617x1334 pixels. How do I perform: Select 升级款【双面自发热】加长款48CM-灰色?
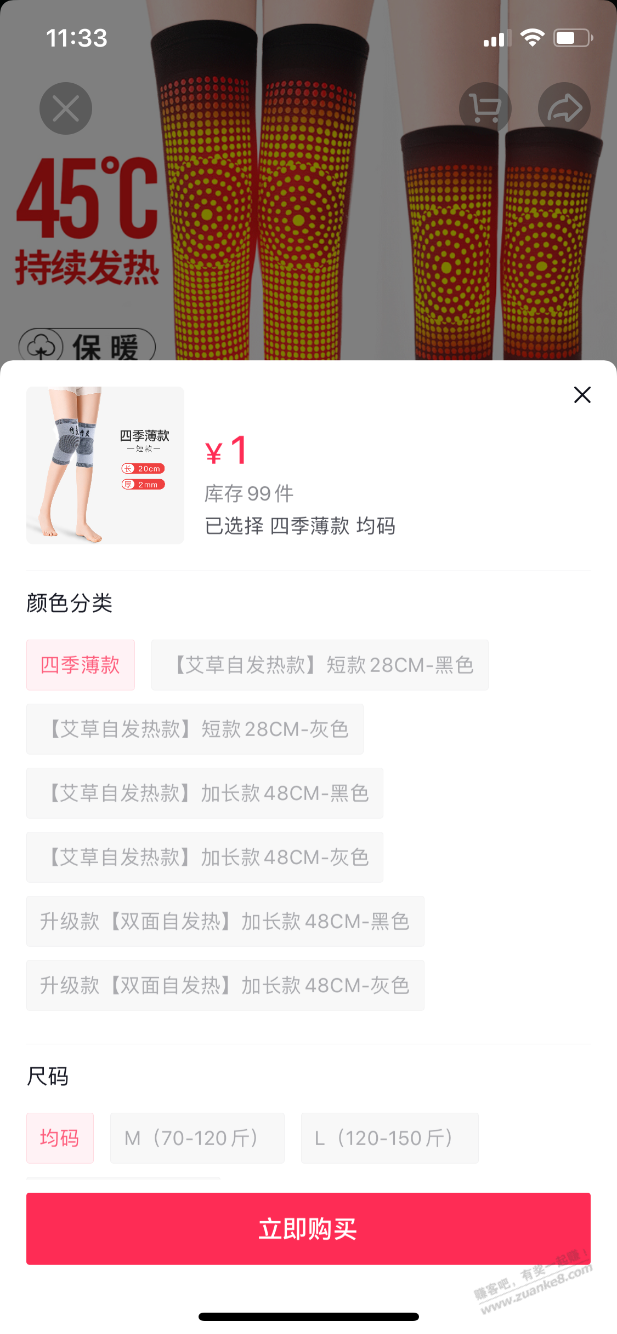[x=225, y=985]
